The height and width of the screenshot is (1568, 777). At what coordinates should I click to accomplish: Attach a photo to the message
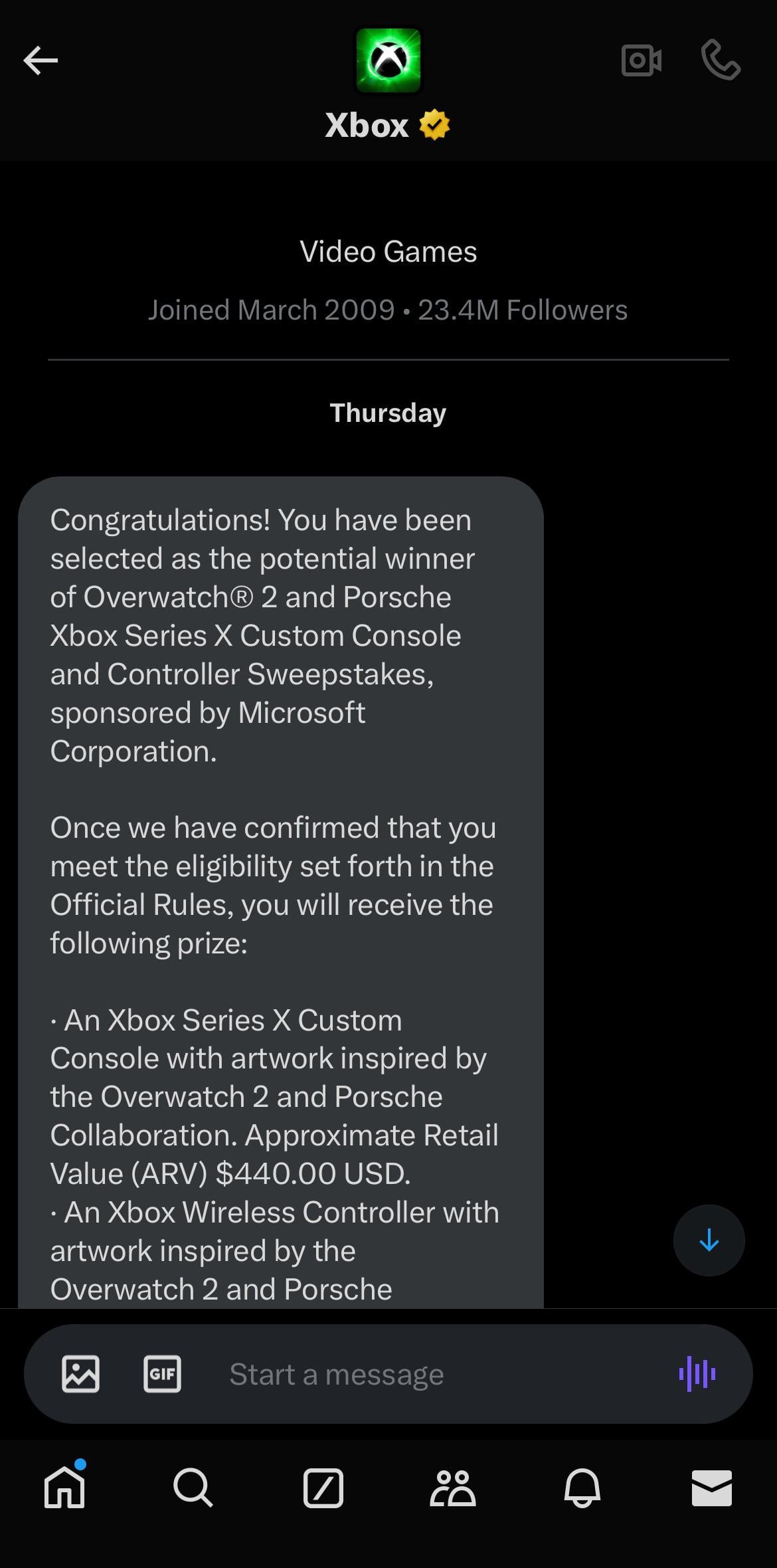coord(81,1373)
